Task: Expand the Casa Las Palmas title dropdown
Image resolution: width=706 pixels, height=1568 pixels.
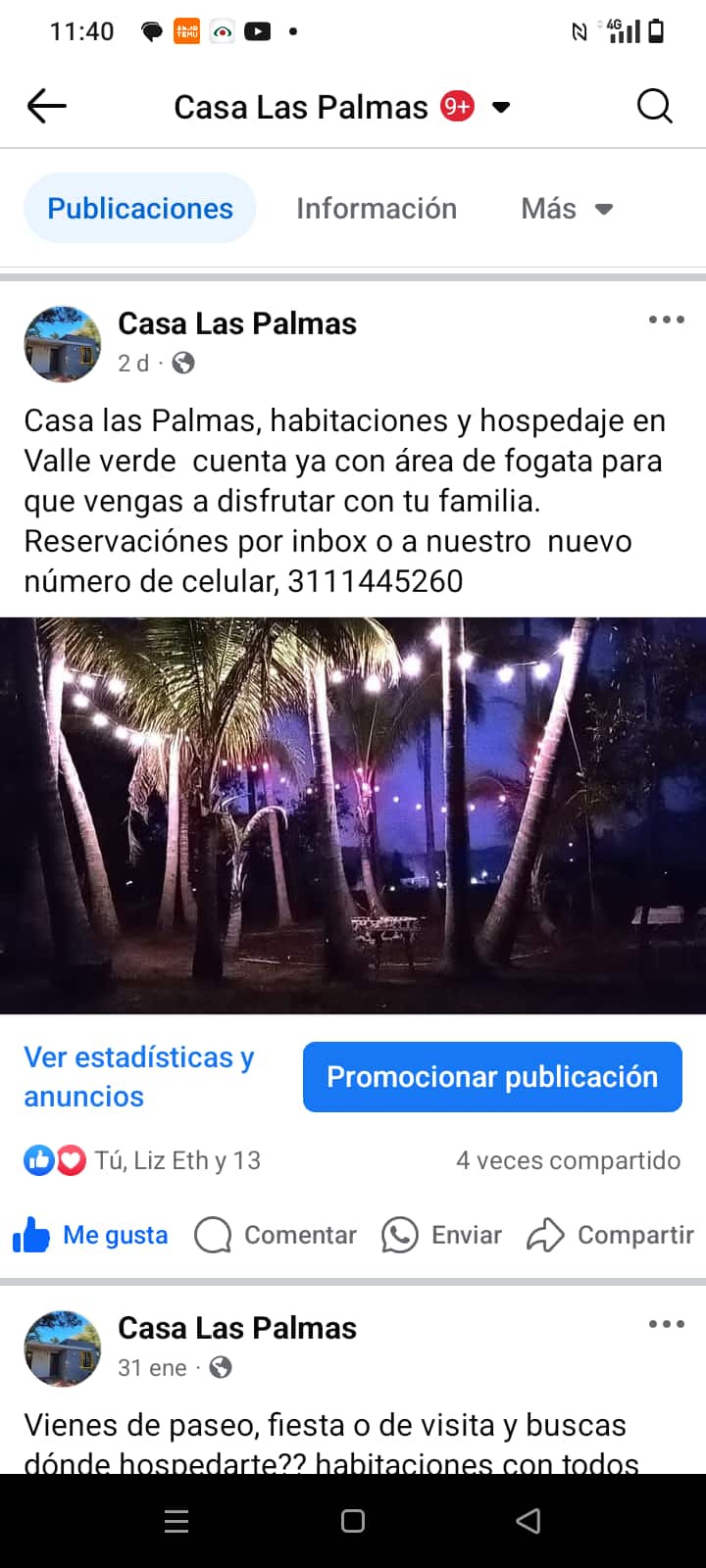Action: tap(501, 107)
